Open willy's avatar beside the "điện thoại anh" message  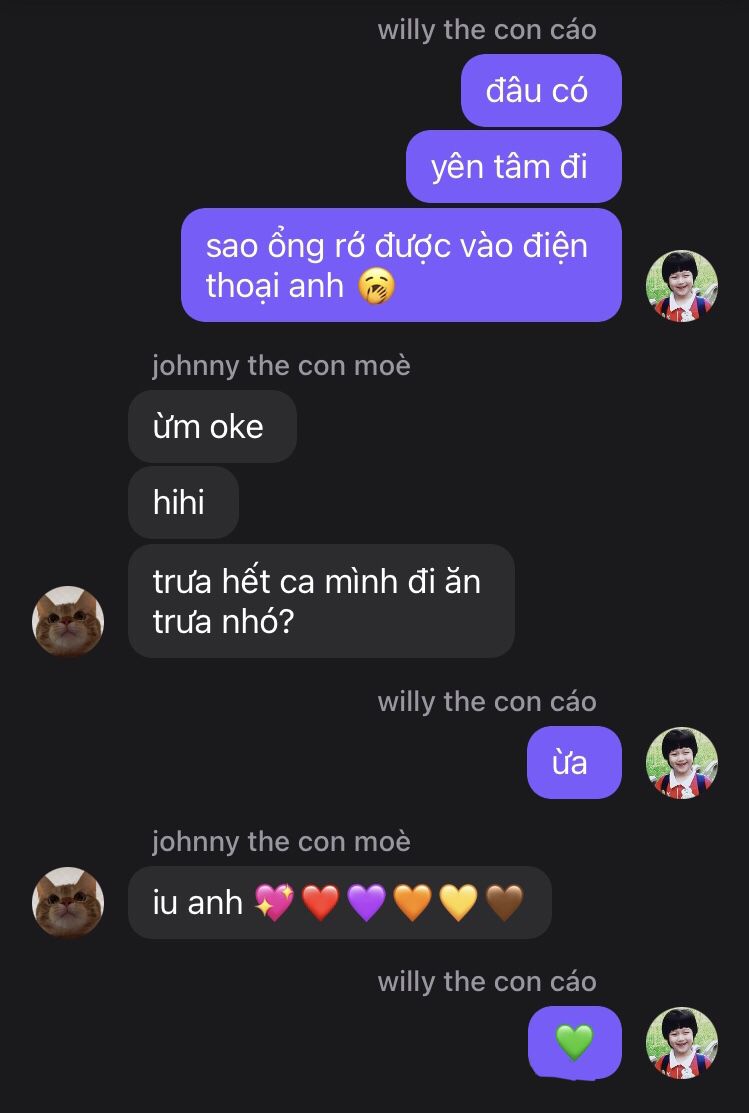click(x=683, y=286)
